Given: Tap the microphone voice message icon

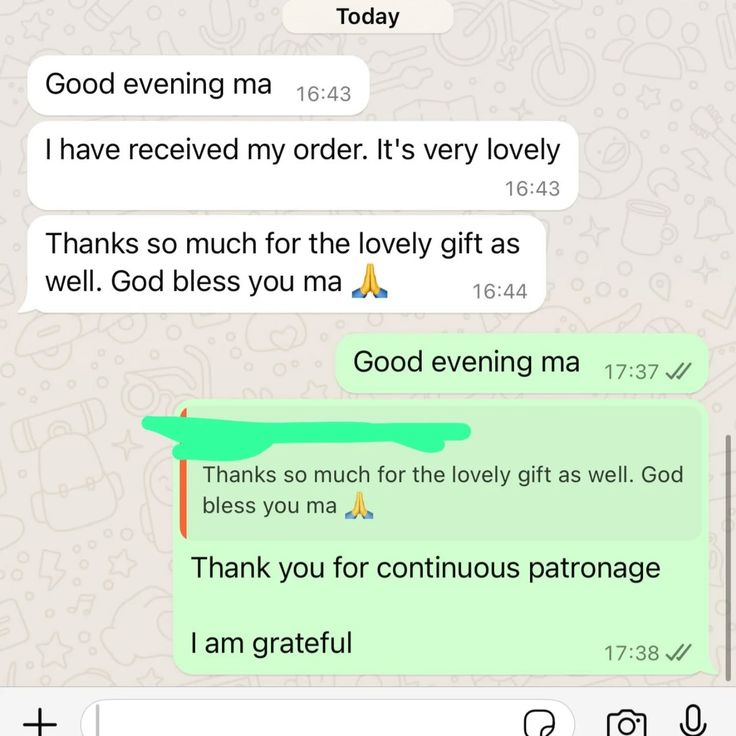Looking at the screenshot, I should tap(692, 721).
